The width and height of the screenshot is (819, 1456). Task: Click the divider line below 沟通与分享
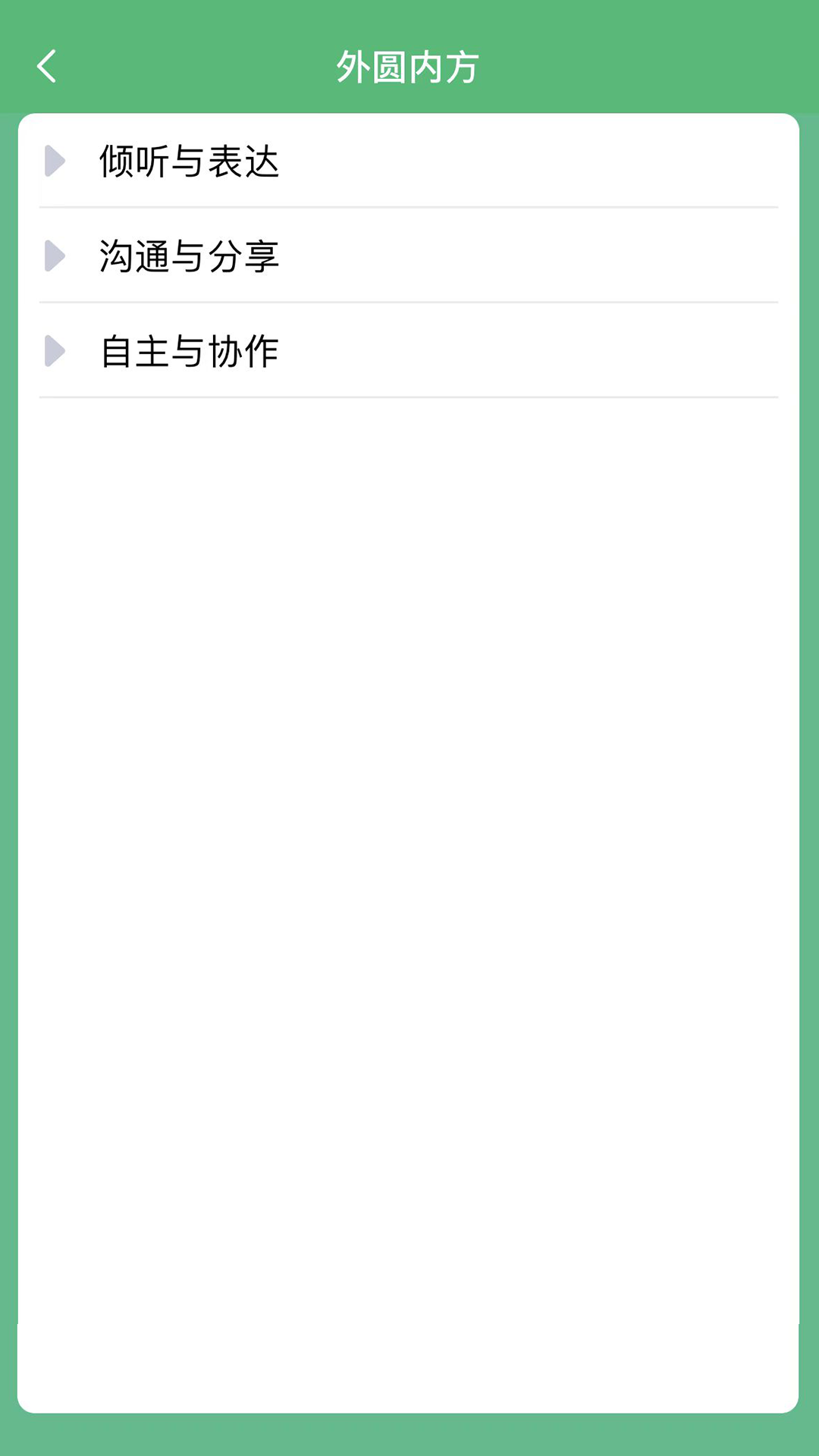[409, 302]
